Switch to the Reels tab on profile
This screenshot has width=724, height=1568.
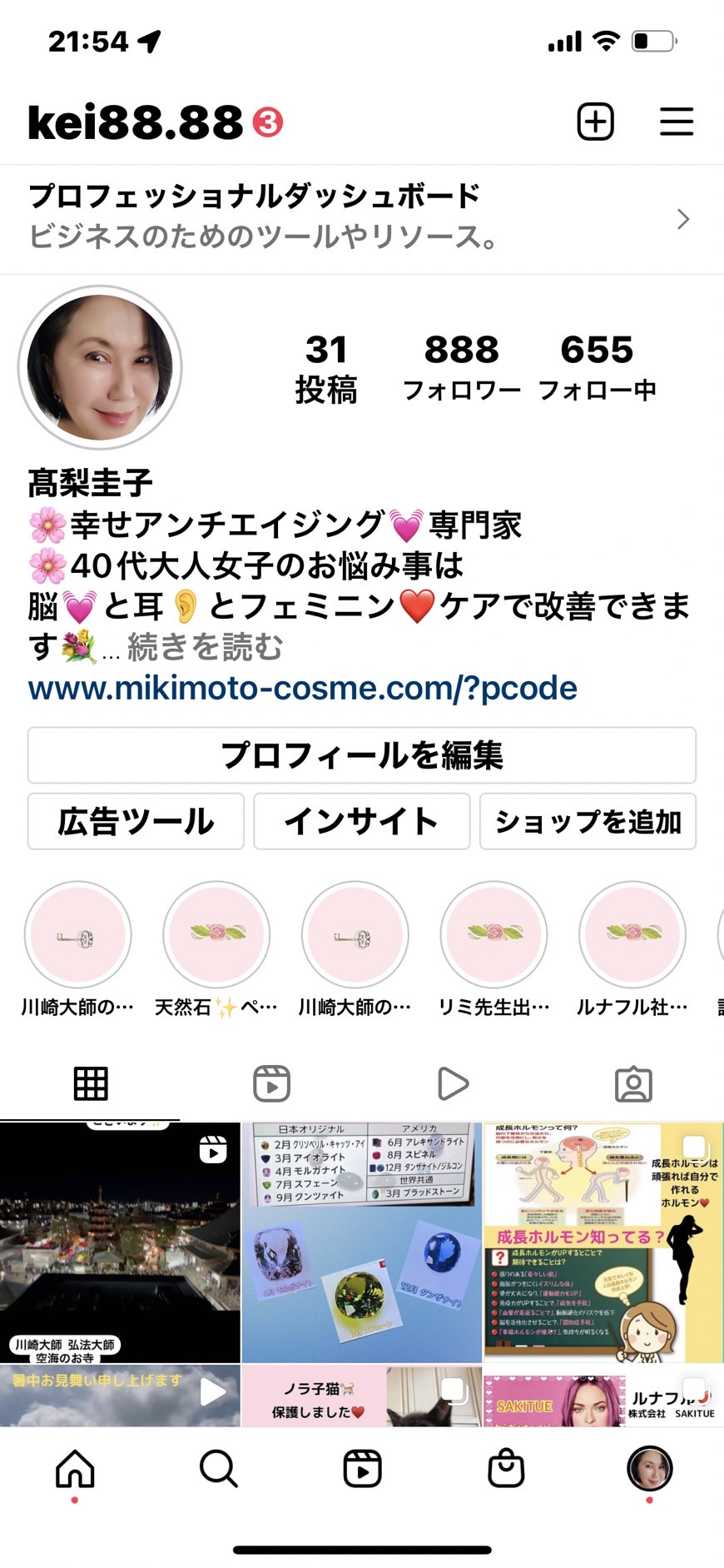[x=271, y=1083]
